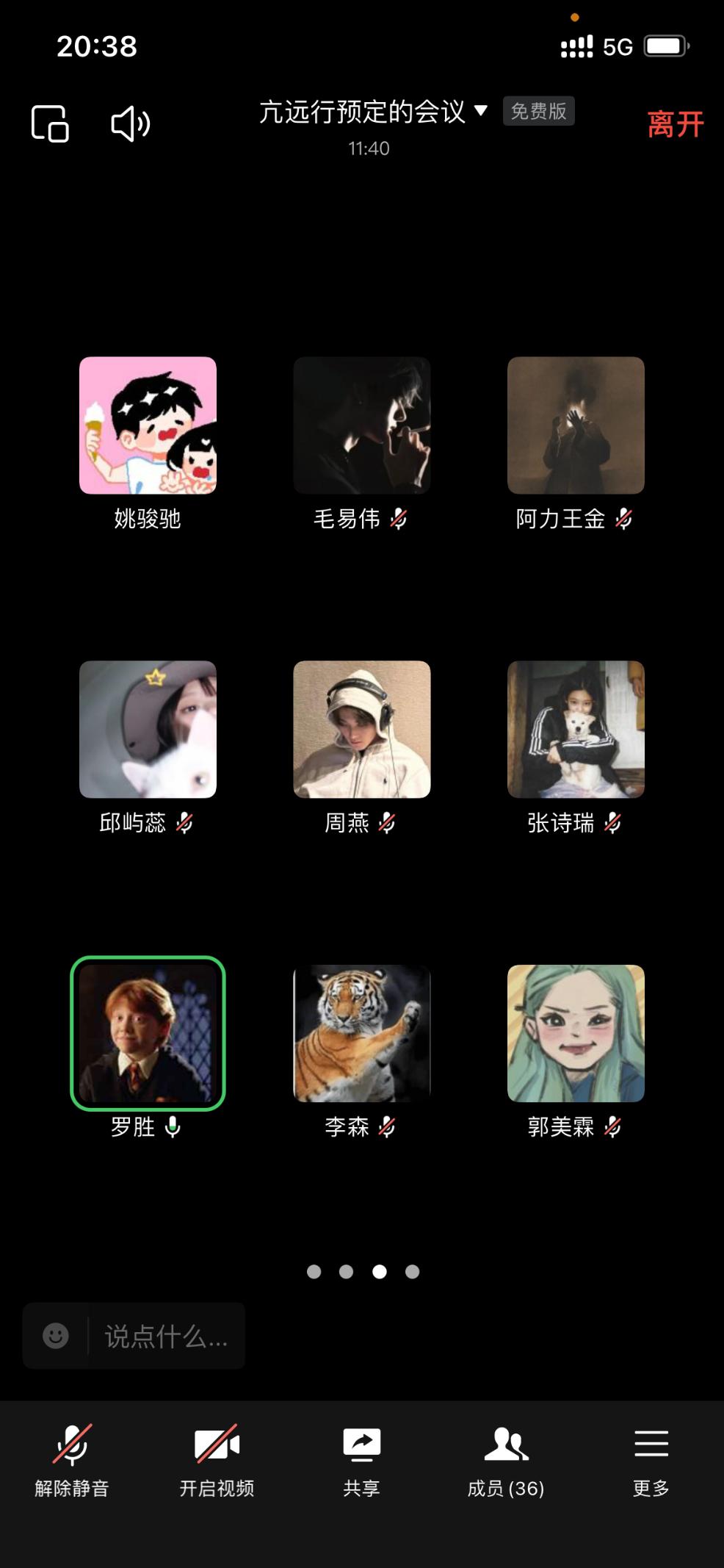The width and height of the screenshot is (724, 1568).
Task: Select participant tile 姚骏驰
Action: 148,425
